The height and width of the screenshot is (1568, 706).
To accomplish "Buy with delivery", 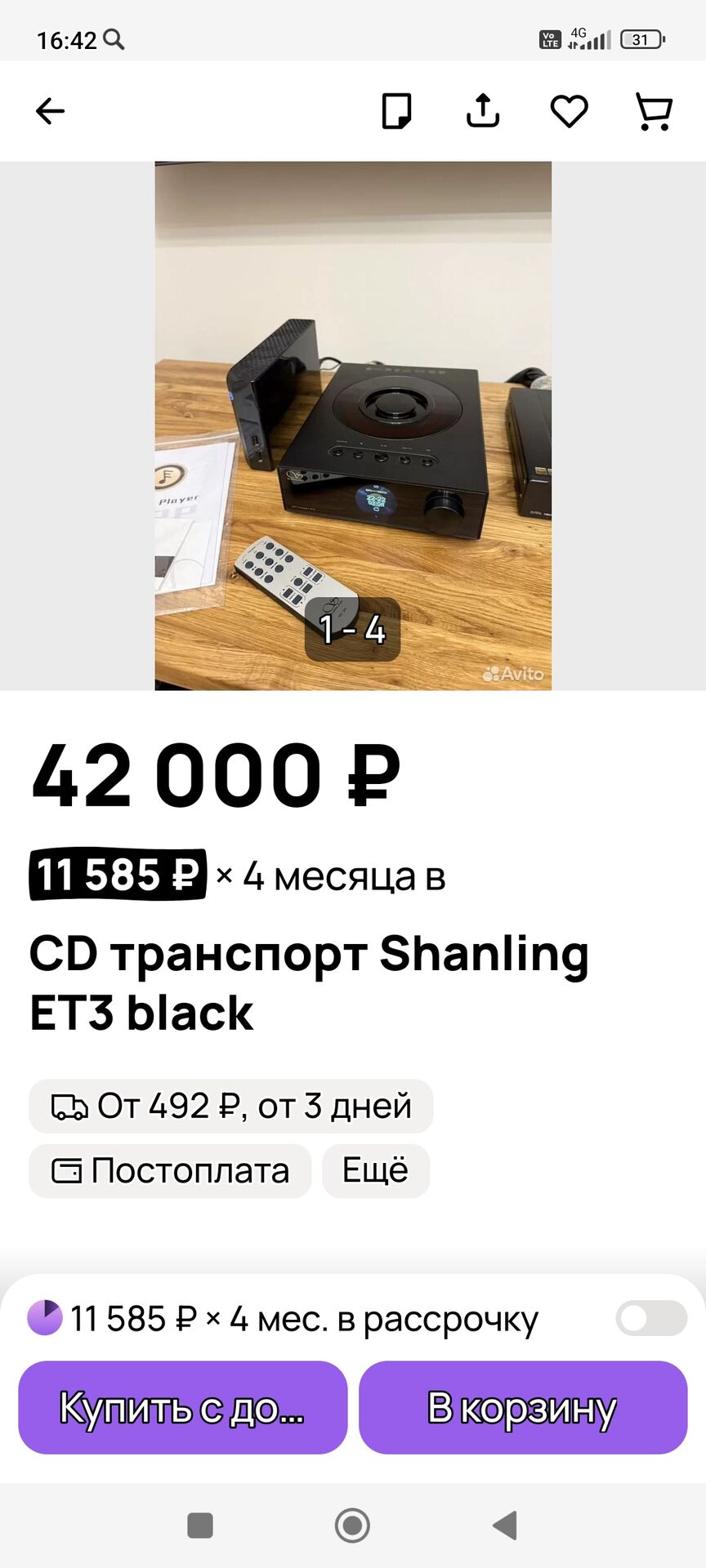I will [x=183, y=1407].
